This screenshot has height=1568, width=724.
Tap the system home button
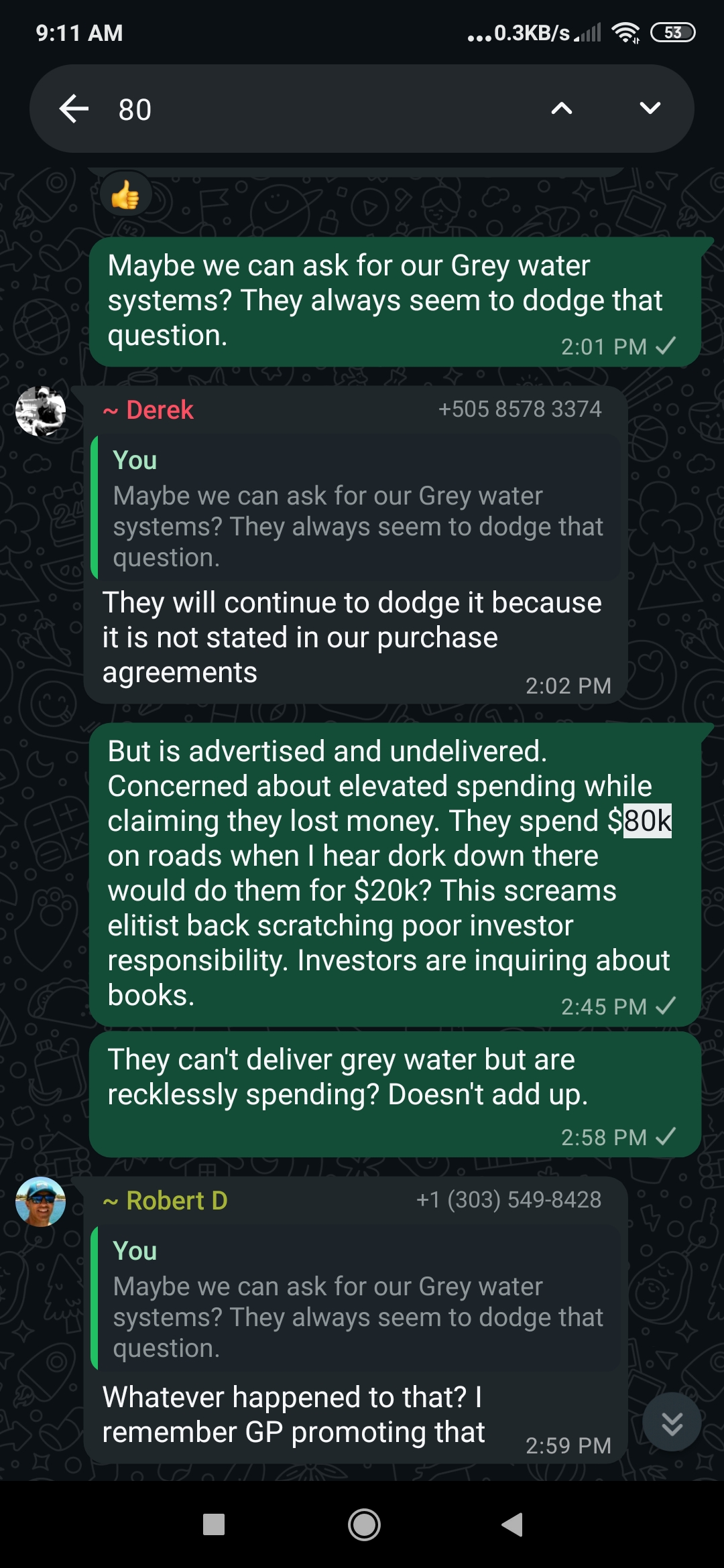click(x=364, y=1525)
